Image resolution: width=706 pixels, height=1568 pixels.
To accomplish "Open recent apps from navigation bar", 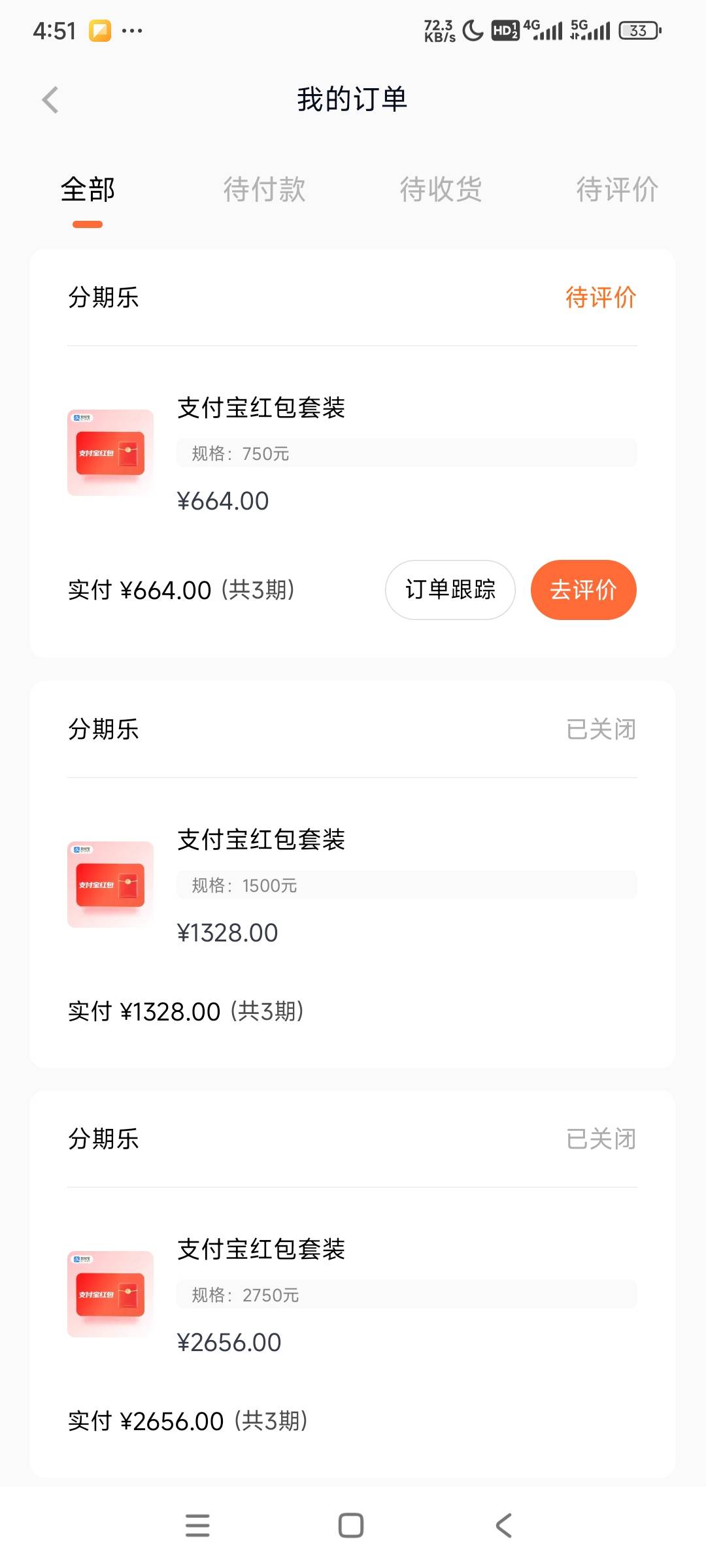I will 197,1526.
